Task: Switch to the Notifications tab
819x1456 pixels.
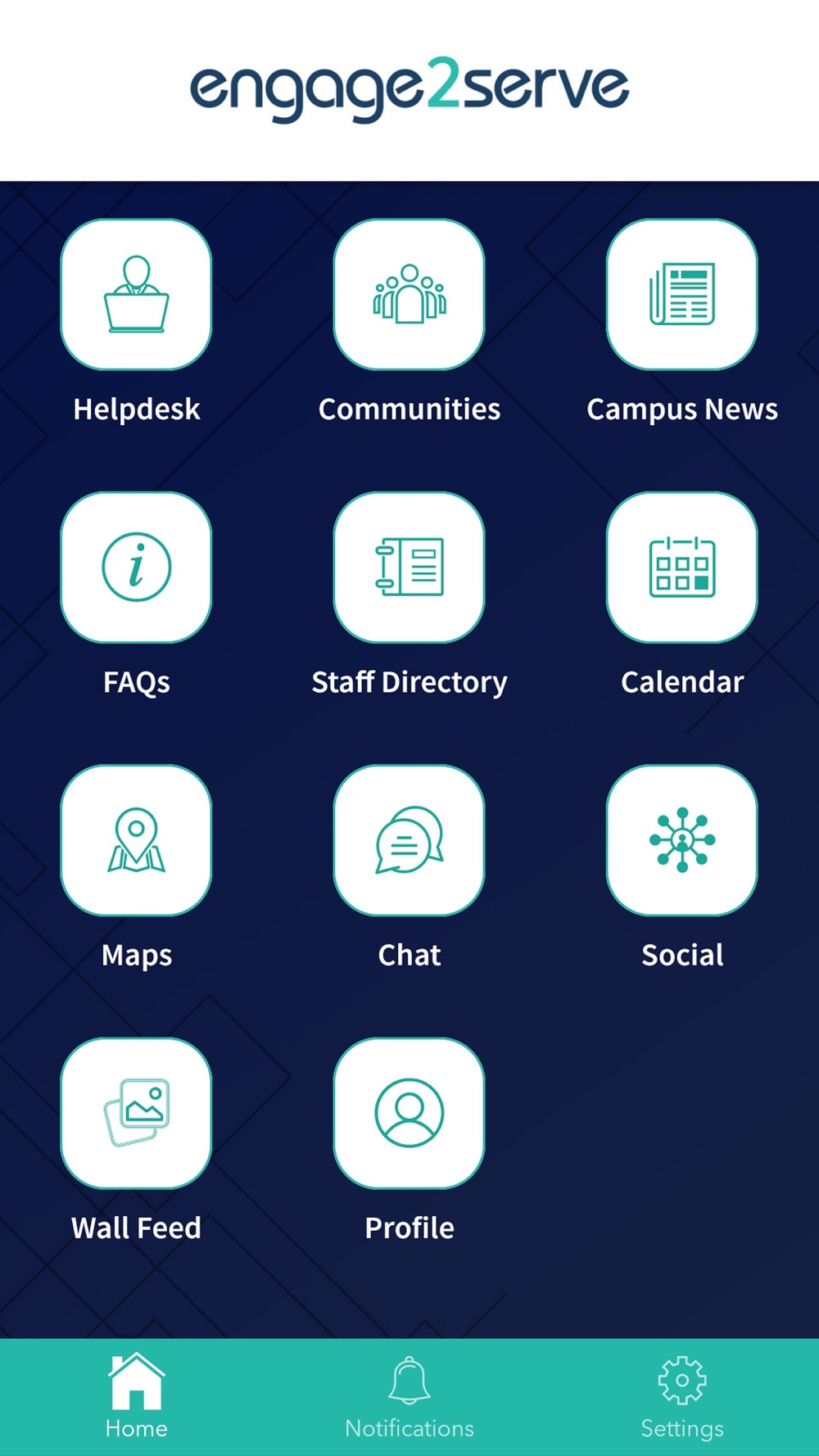Action: pyautogui.click(x=409, y=1396)
